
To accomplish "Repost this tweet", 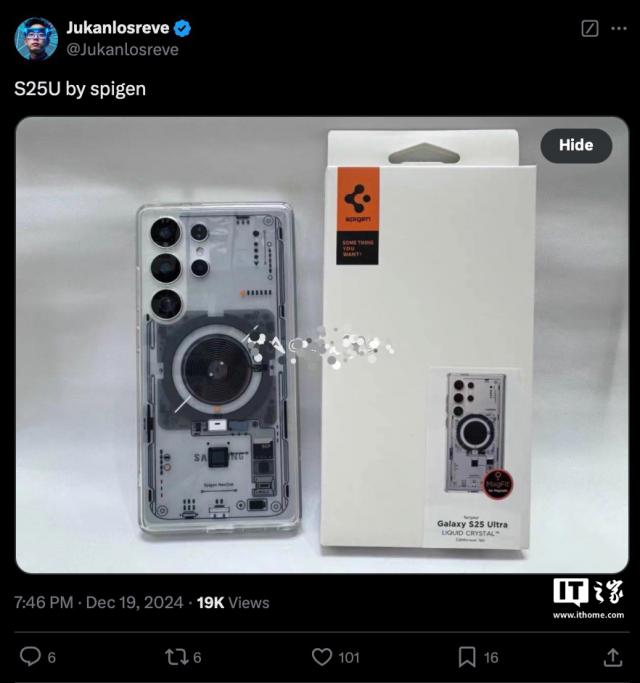I will (x=176, y=657).
